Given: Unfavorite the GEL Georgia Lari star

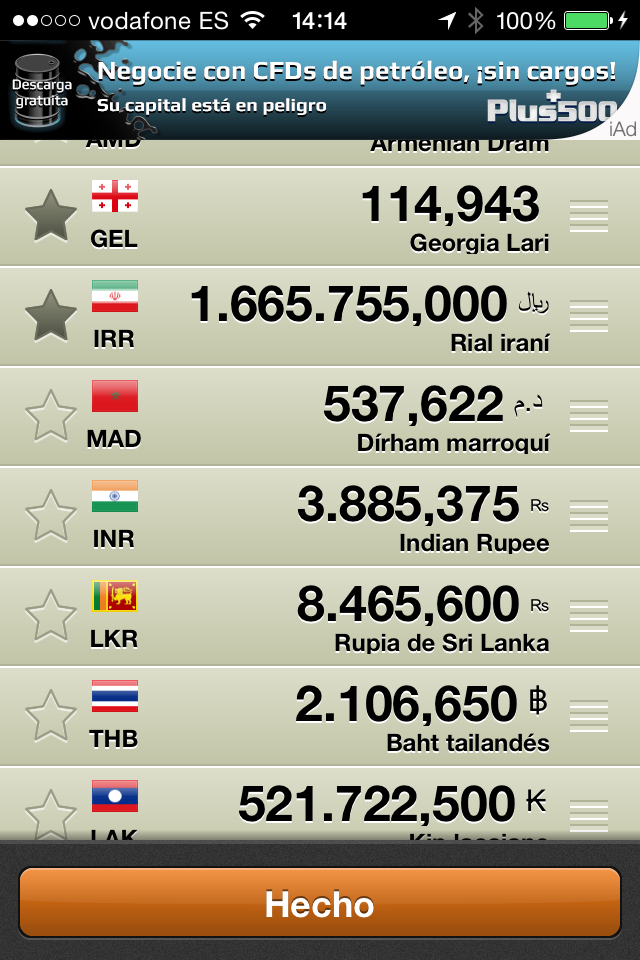Looking at the screenshot, I should tap(50, 215).
